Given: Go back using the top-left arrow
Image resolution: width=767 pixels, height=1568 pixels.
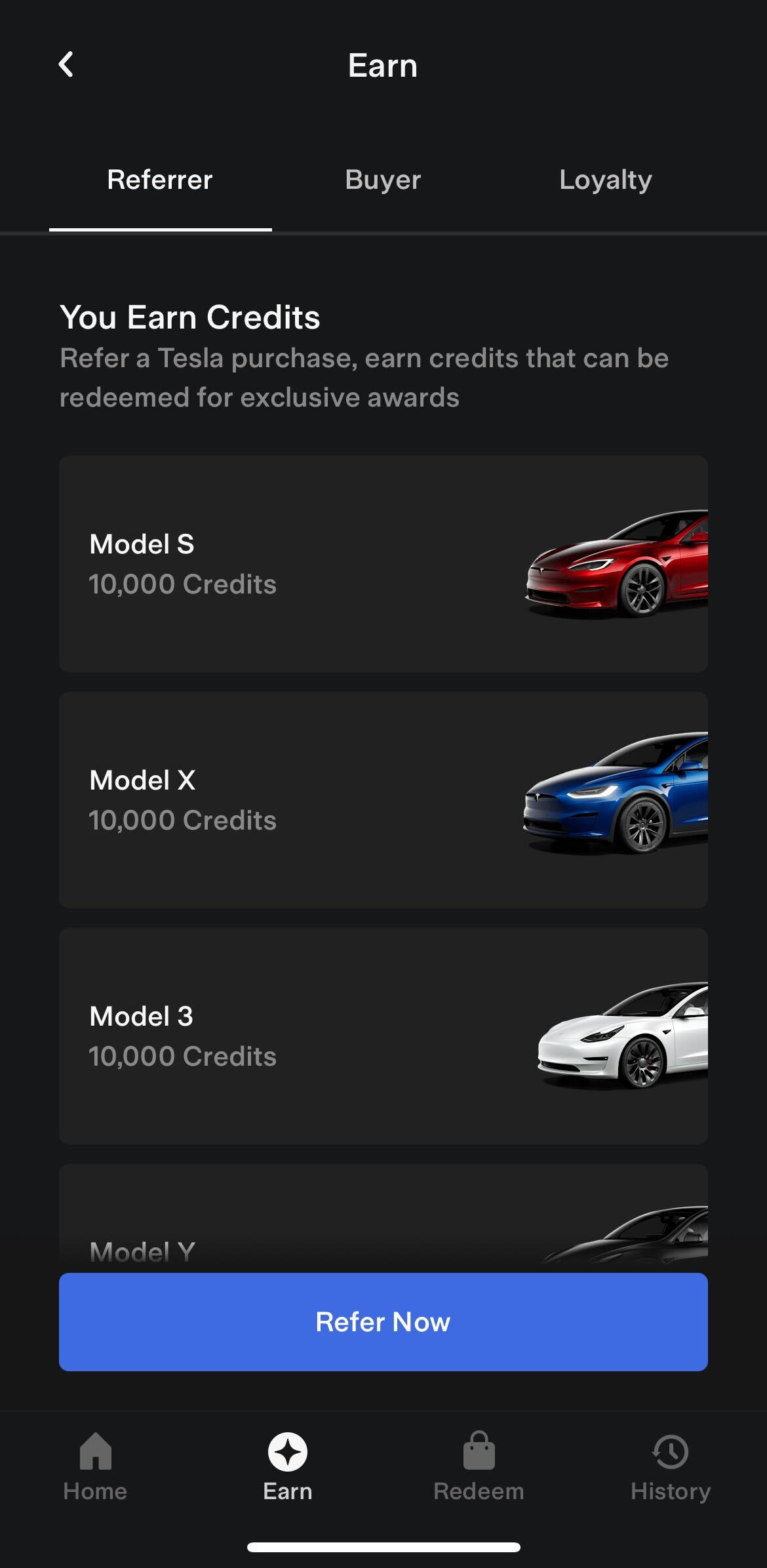Looking at the screenshot, I should pyautogui.click(x=66, y=65).
